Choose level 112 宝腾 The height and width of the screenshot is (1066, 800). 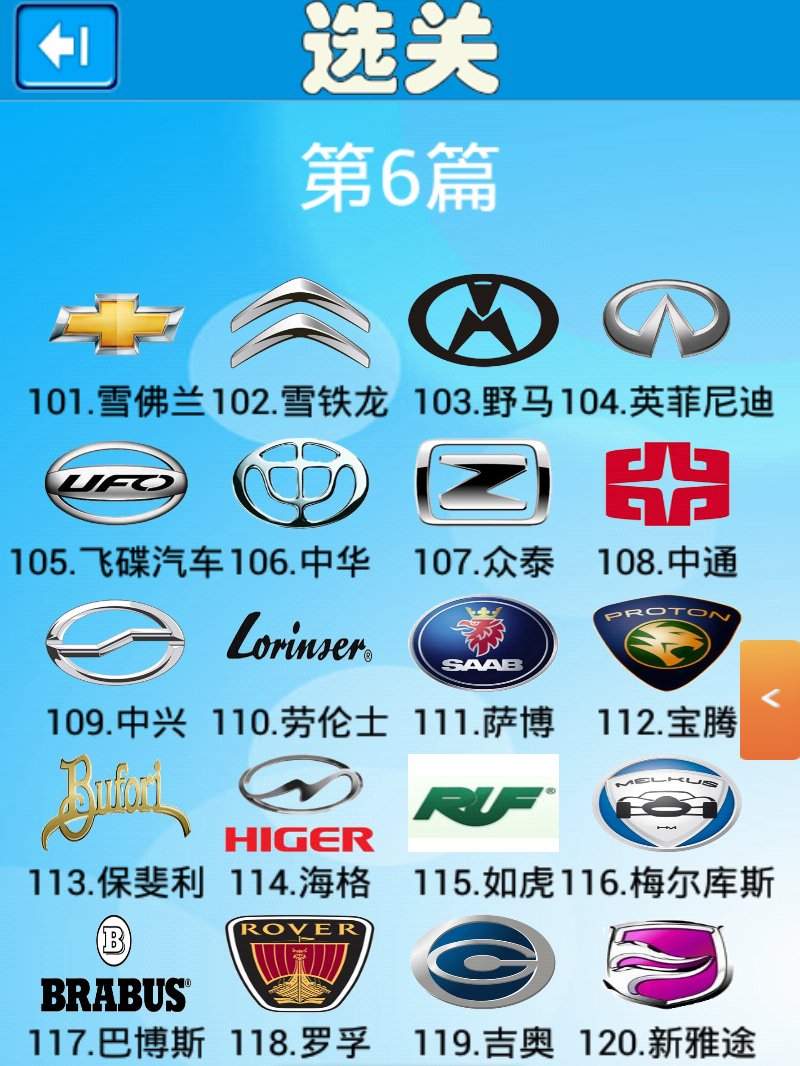[x=666, y=642]
